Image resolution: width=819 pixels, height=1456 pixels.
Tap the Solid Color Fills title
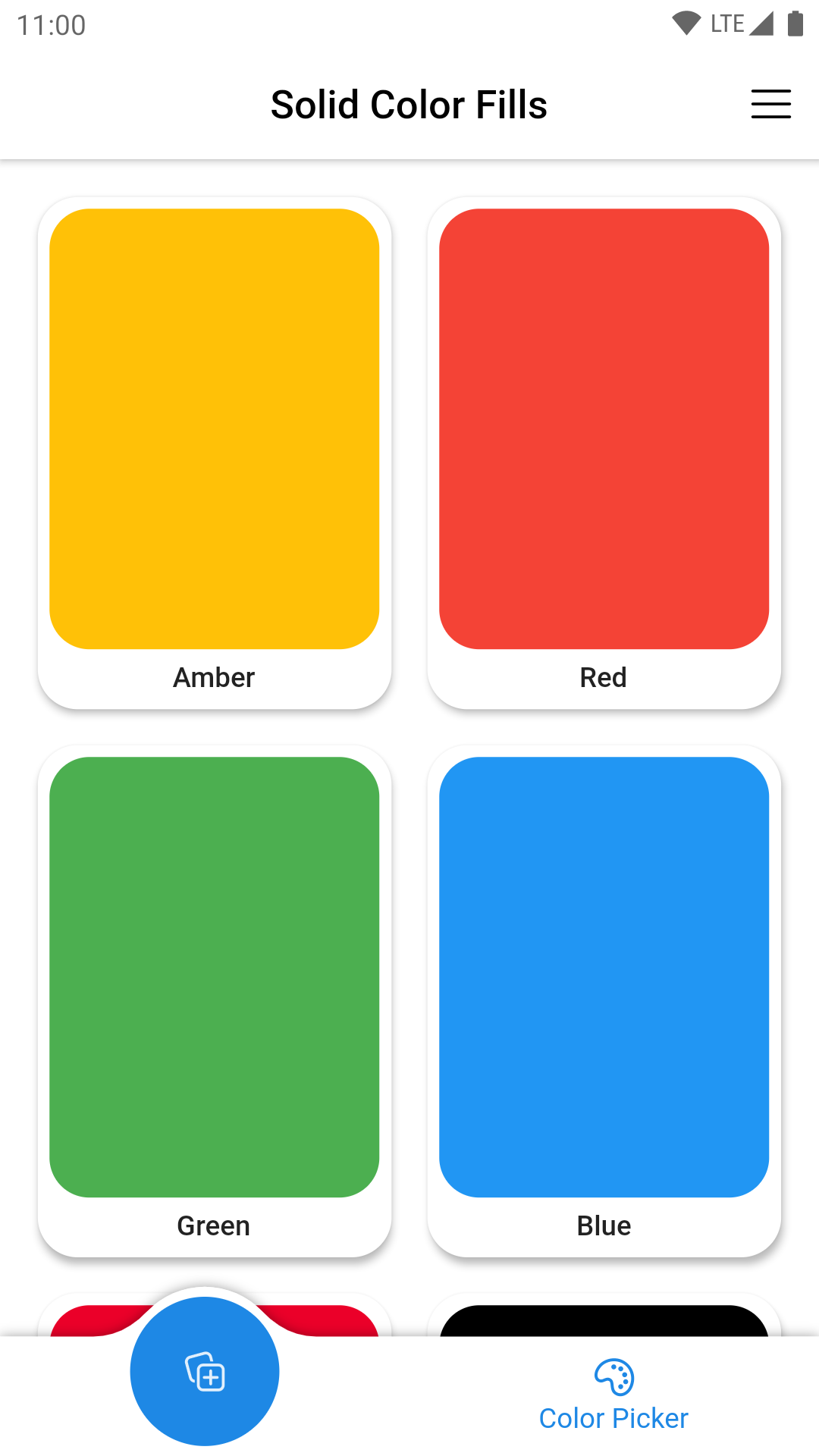(x=409, y=104)
